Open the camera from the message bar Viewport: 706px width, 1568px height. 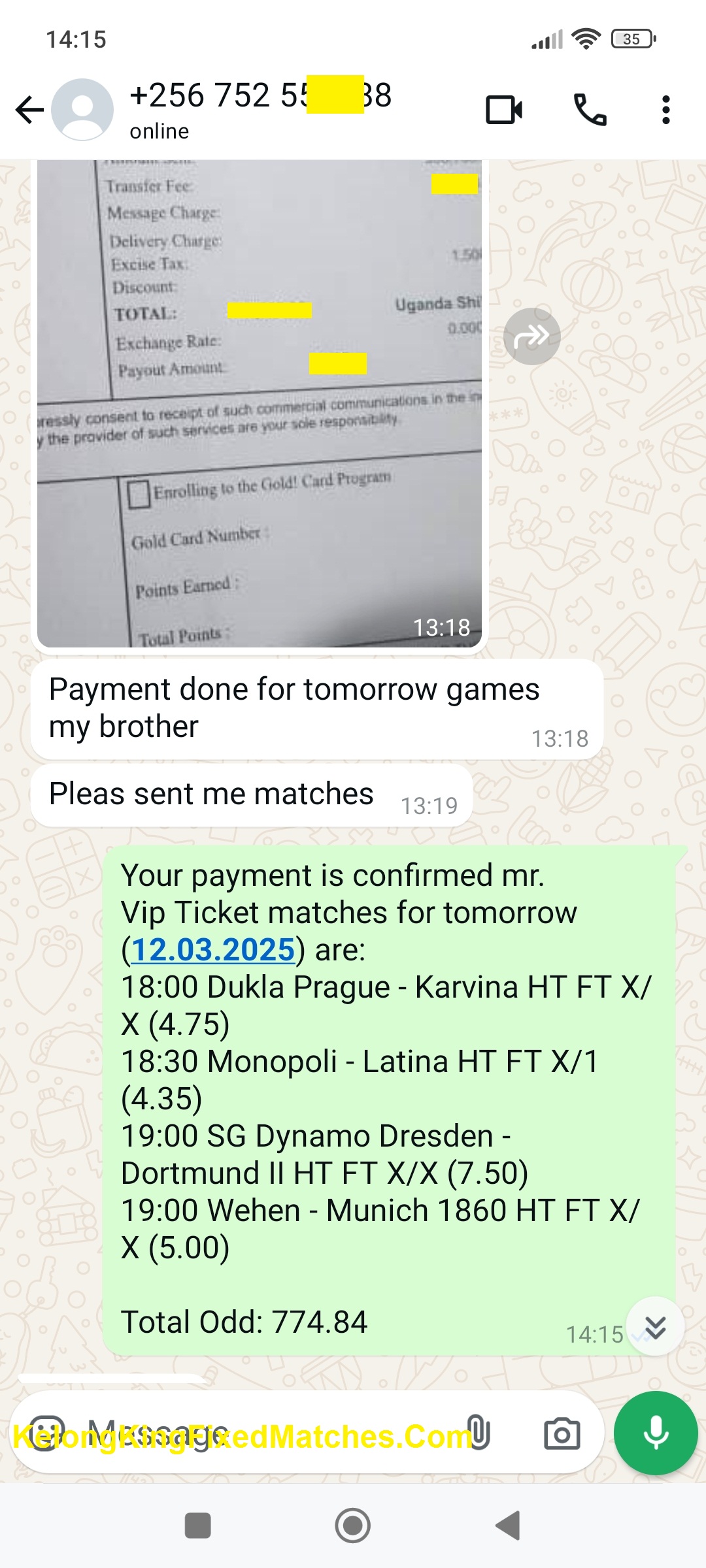(x=562, y=1434)
